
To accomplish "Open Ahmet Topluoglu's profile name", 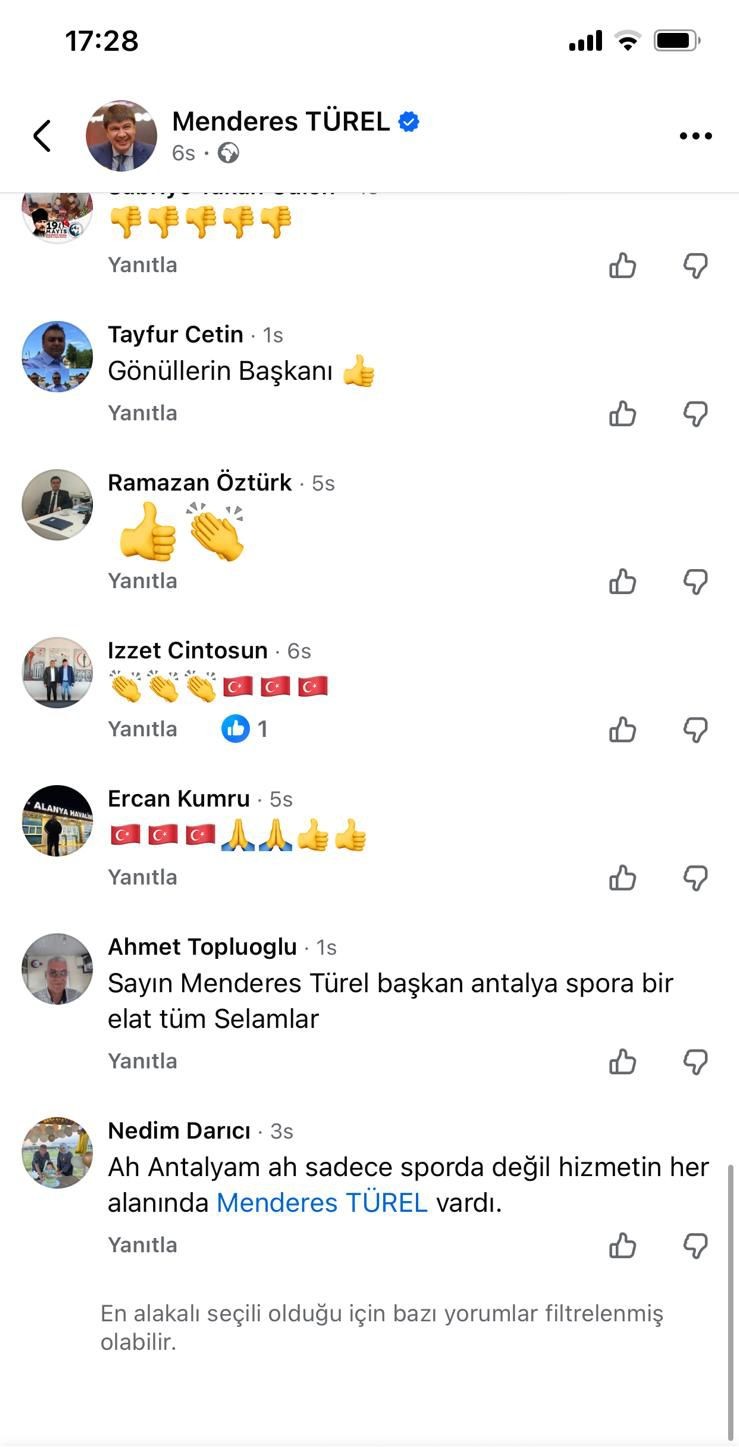I will (202, 947).
